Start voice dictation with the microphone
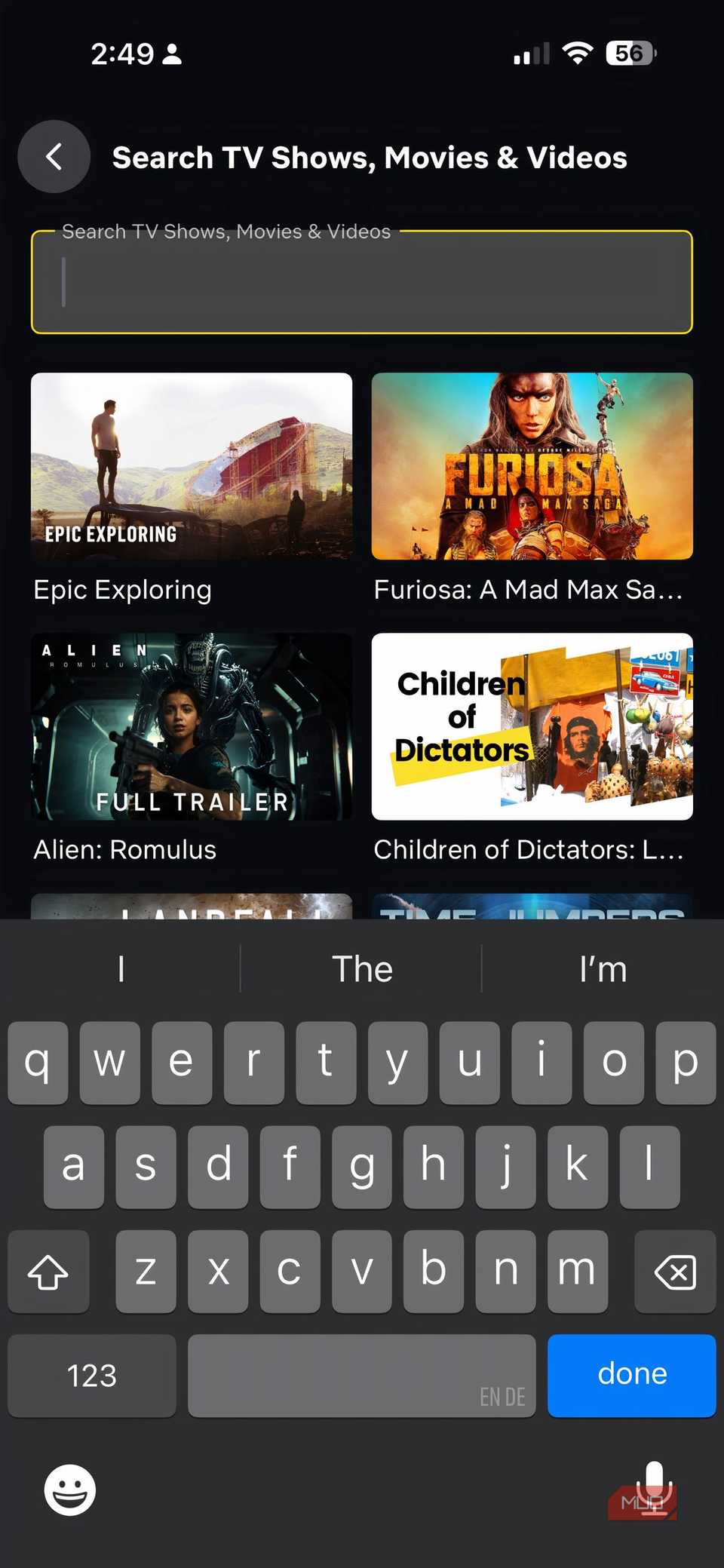Viewport: 724px width, 1568px height. click(653, 1488)
